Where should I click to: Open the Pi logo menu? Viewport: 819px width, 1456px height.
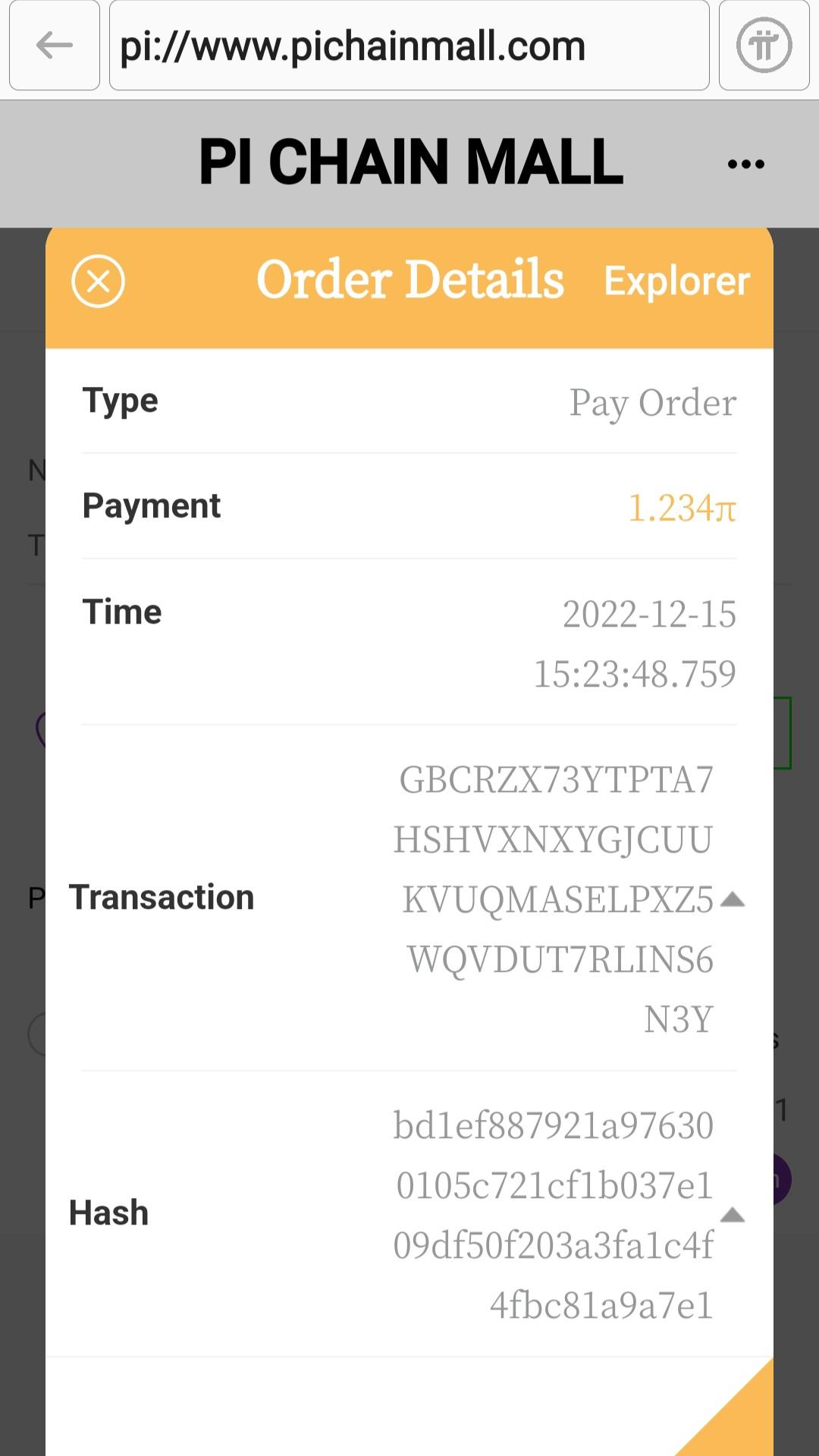764,46
